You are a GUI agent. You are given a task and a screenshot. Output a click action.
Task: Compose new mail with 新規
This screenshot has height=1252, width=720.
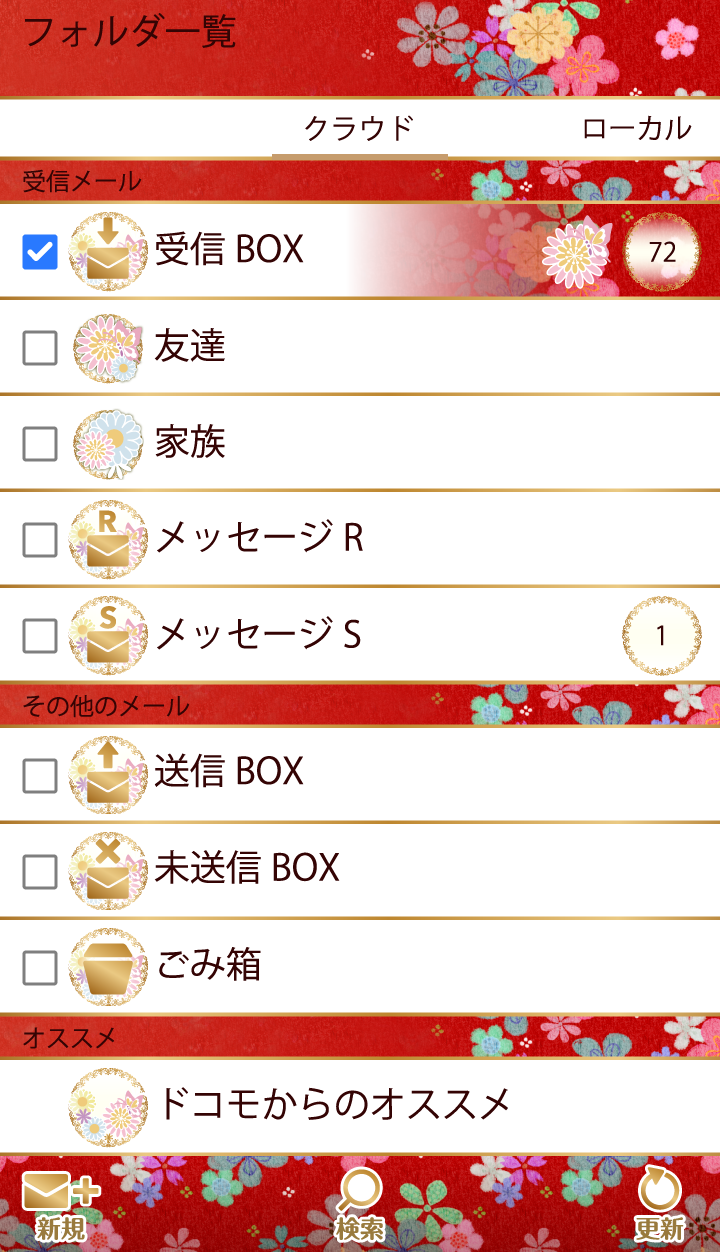point(62,1205)
